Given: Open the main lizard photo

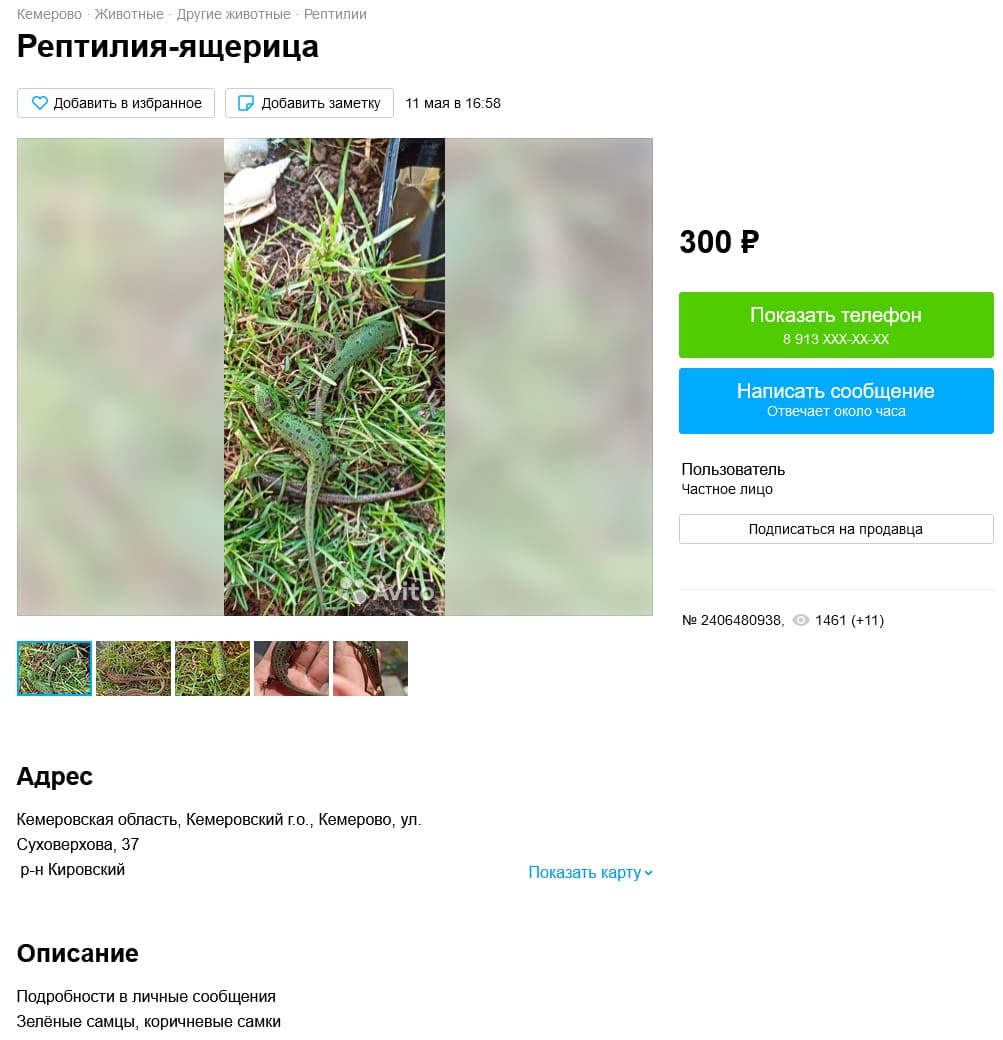Looking at the screenshot, I should (x=334, y=377).
